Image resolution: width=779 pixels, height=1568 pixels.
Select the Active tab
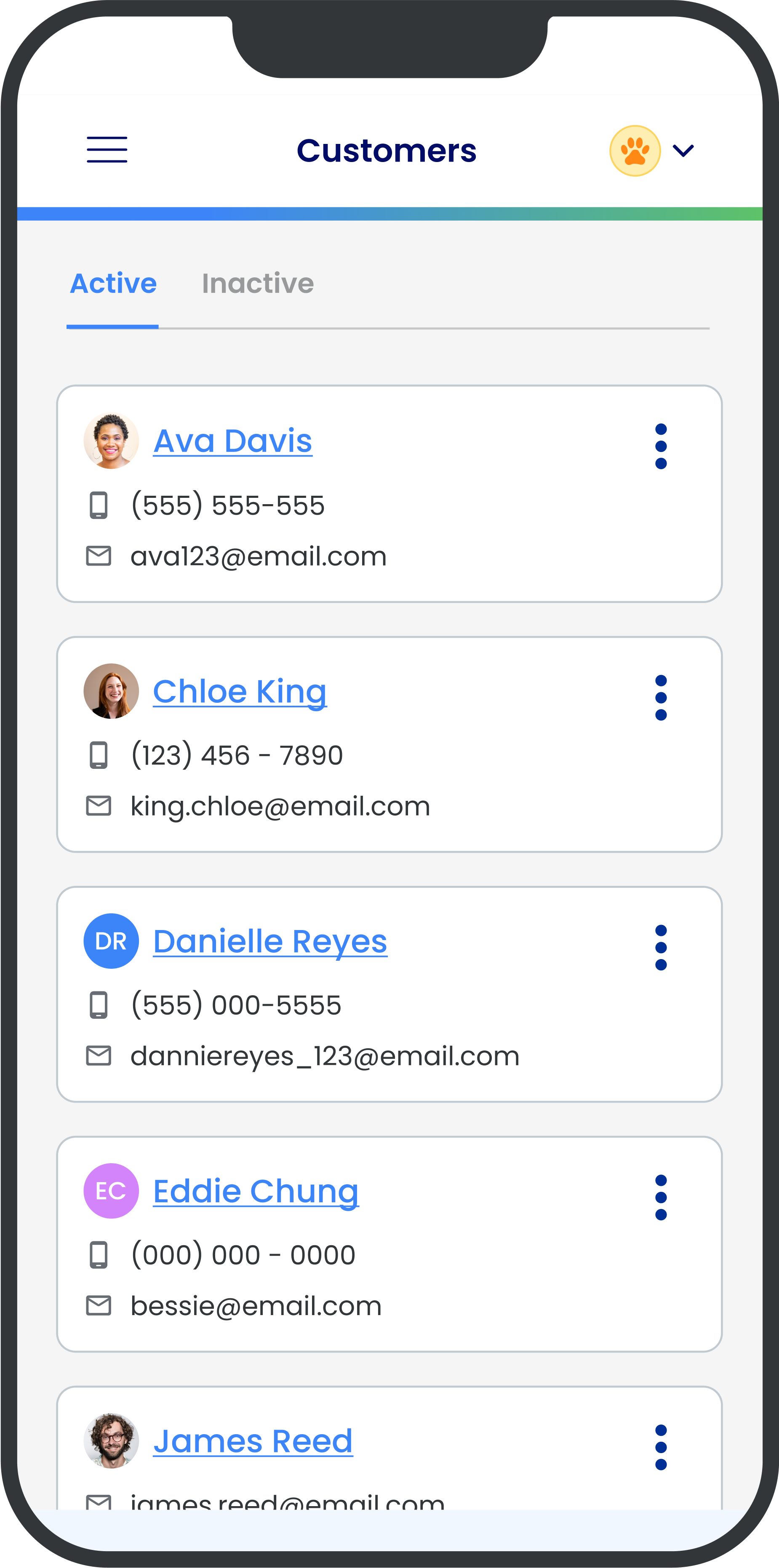tap(113, 284)
